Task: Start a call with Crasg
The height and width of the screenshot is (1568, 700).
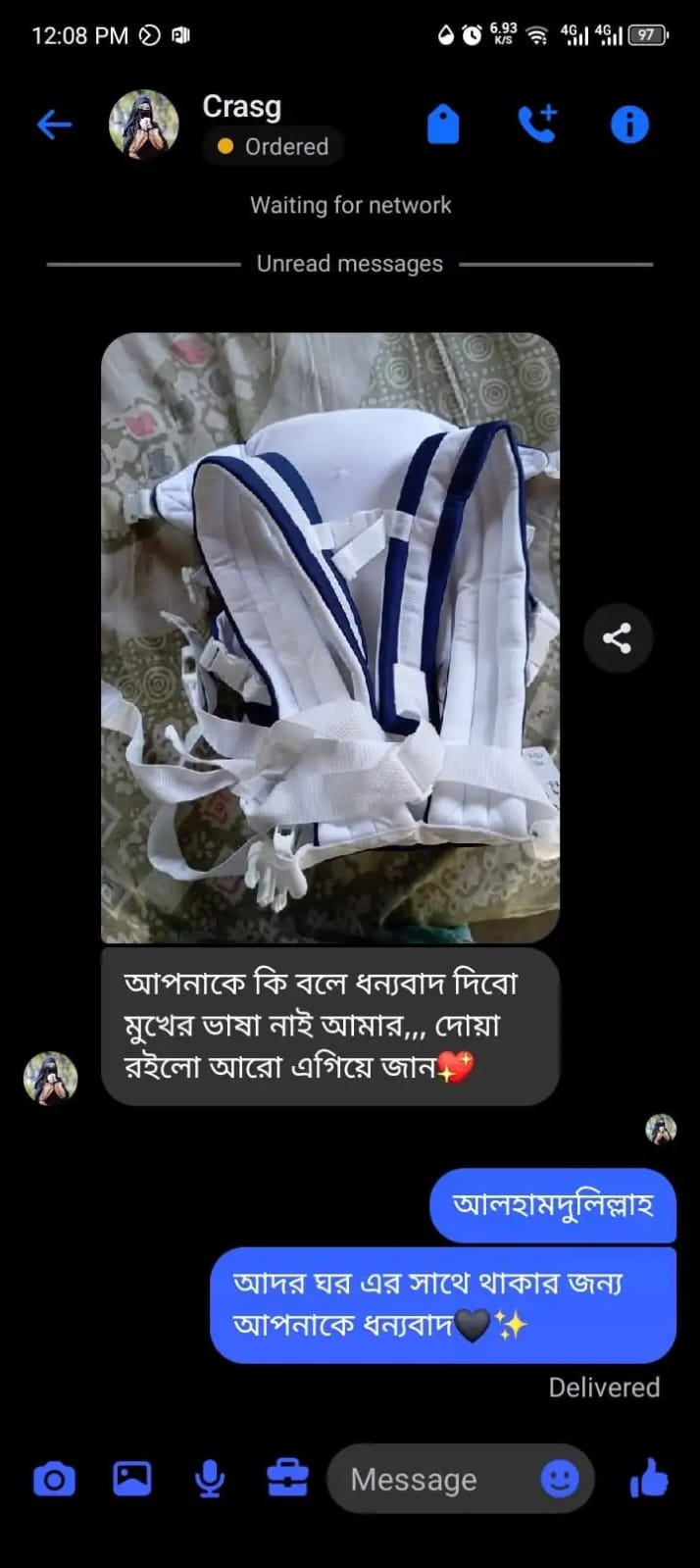Action: pyautogui.click(x=536, y=125)
